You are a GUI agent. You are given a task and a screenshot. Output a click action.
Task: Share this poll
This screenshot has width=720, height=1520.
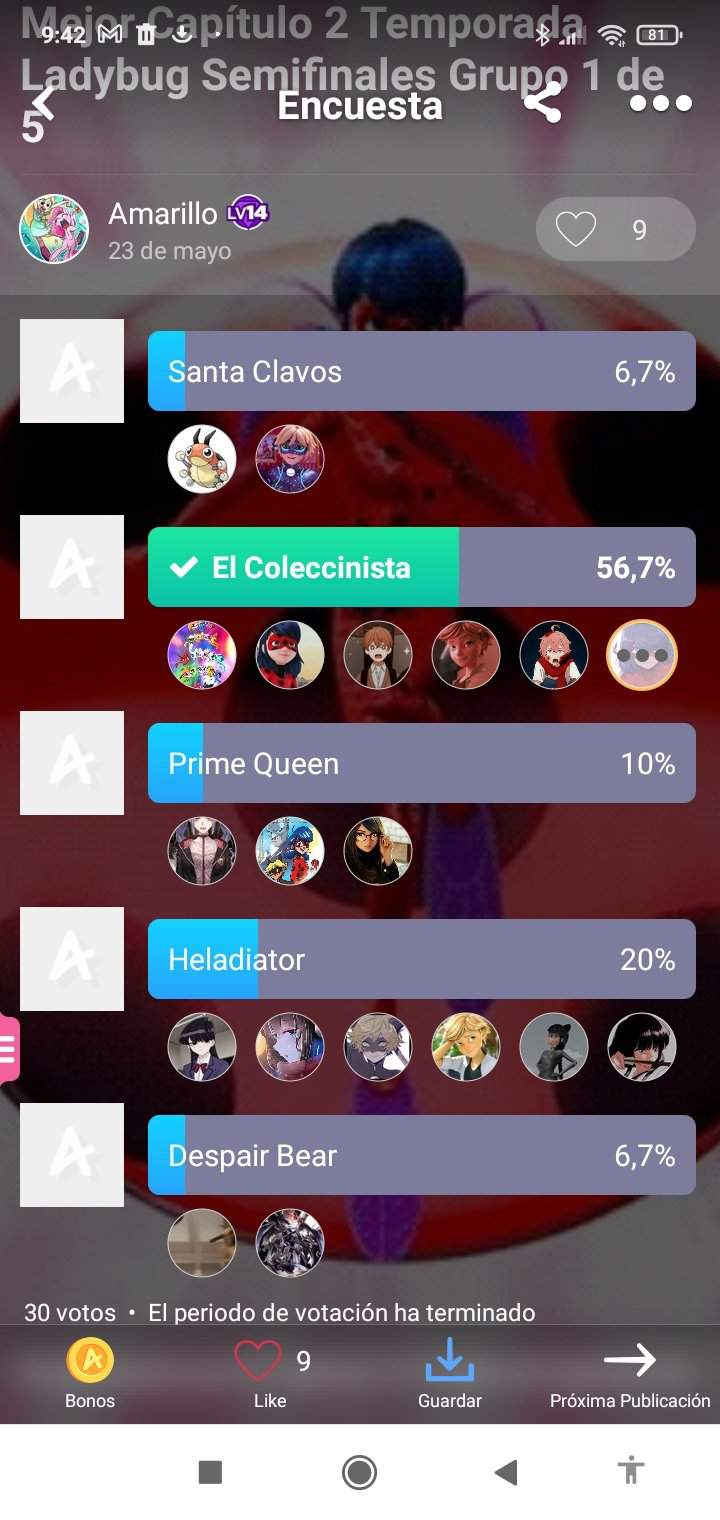point(542,103)
